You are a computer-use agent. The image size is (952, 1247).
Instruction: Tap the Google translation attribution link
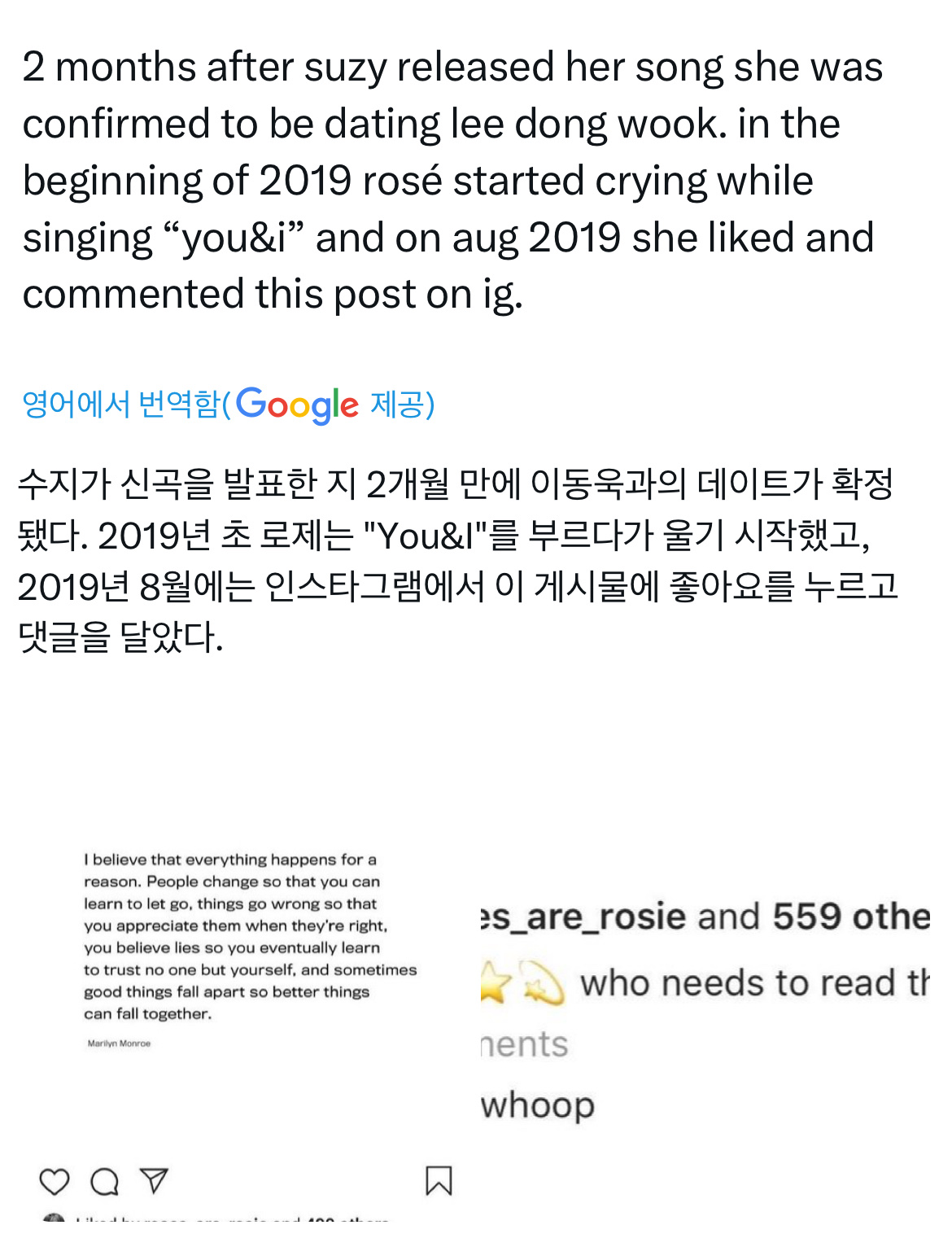click(x=229, y=405)
